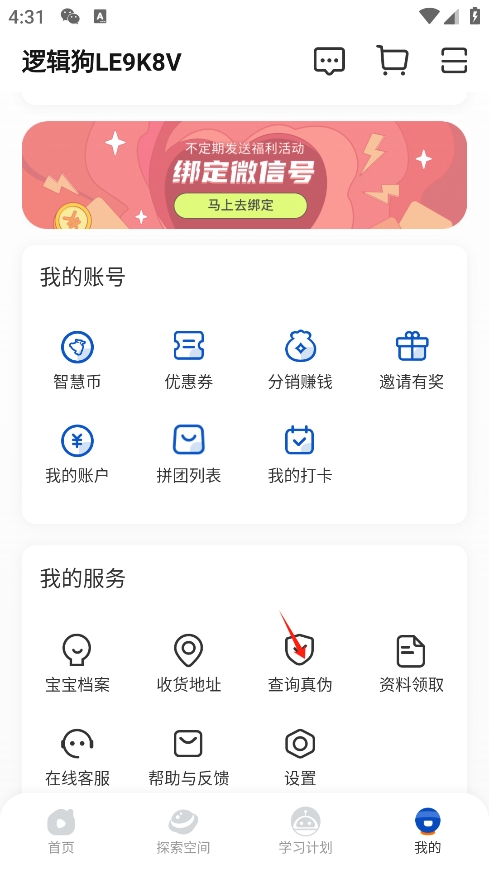
Task: Open 查询真伪
Action: (300, 664)
